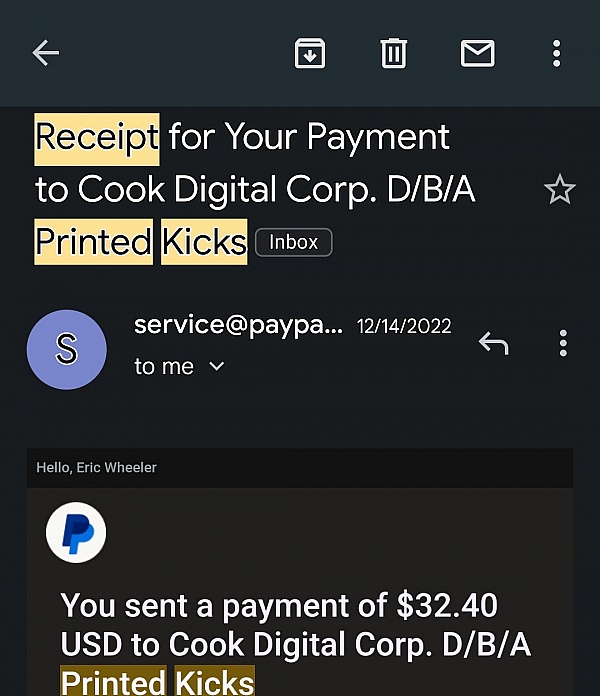Delete this email

[394, 53]
